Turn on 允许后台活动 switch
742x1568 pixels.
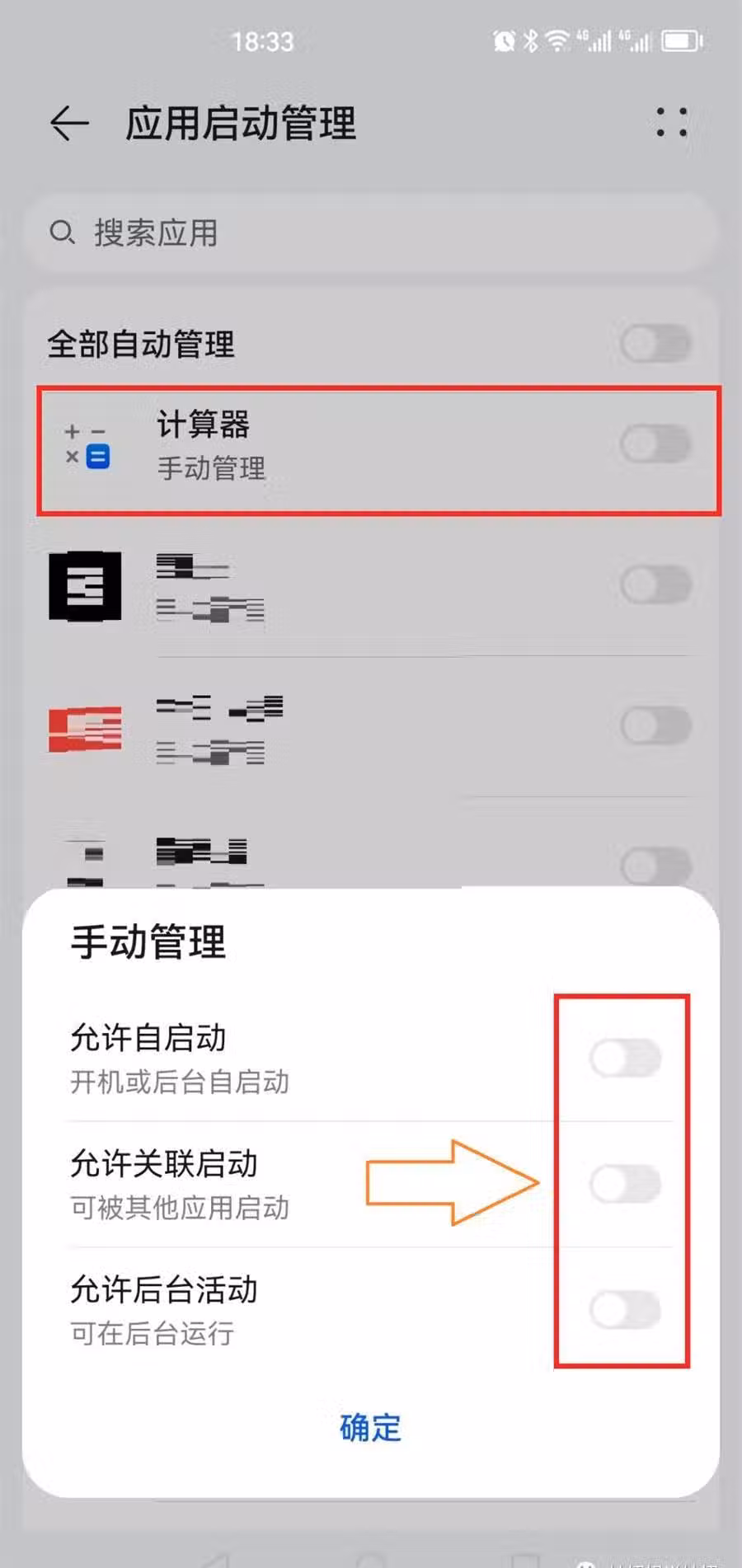coord(625,1309)
